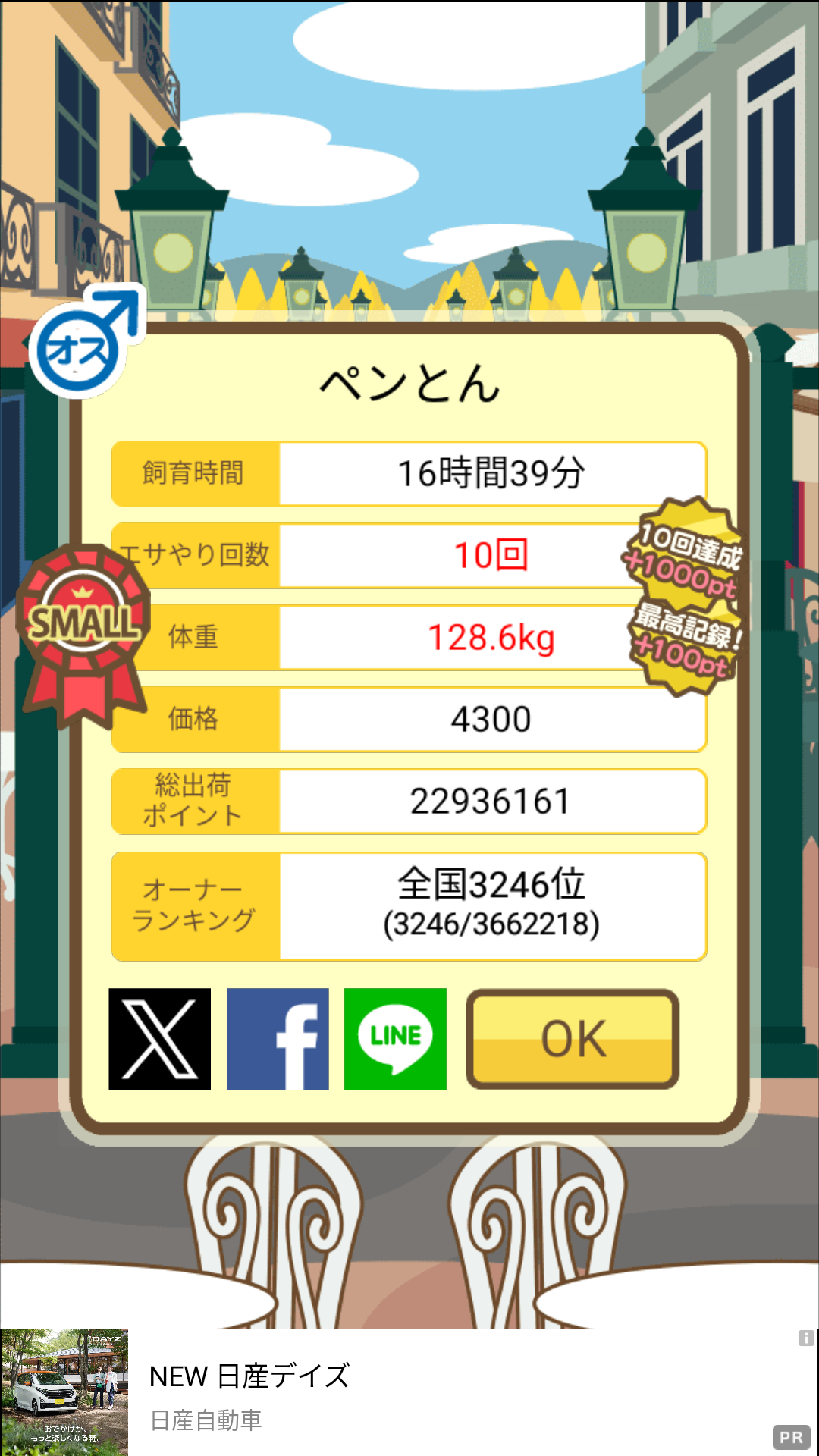Share the result via LINE
Screen dimensions: 819x1456
pyautogui.click(x=395, y=1039)
